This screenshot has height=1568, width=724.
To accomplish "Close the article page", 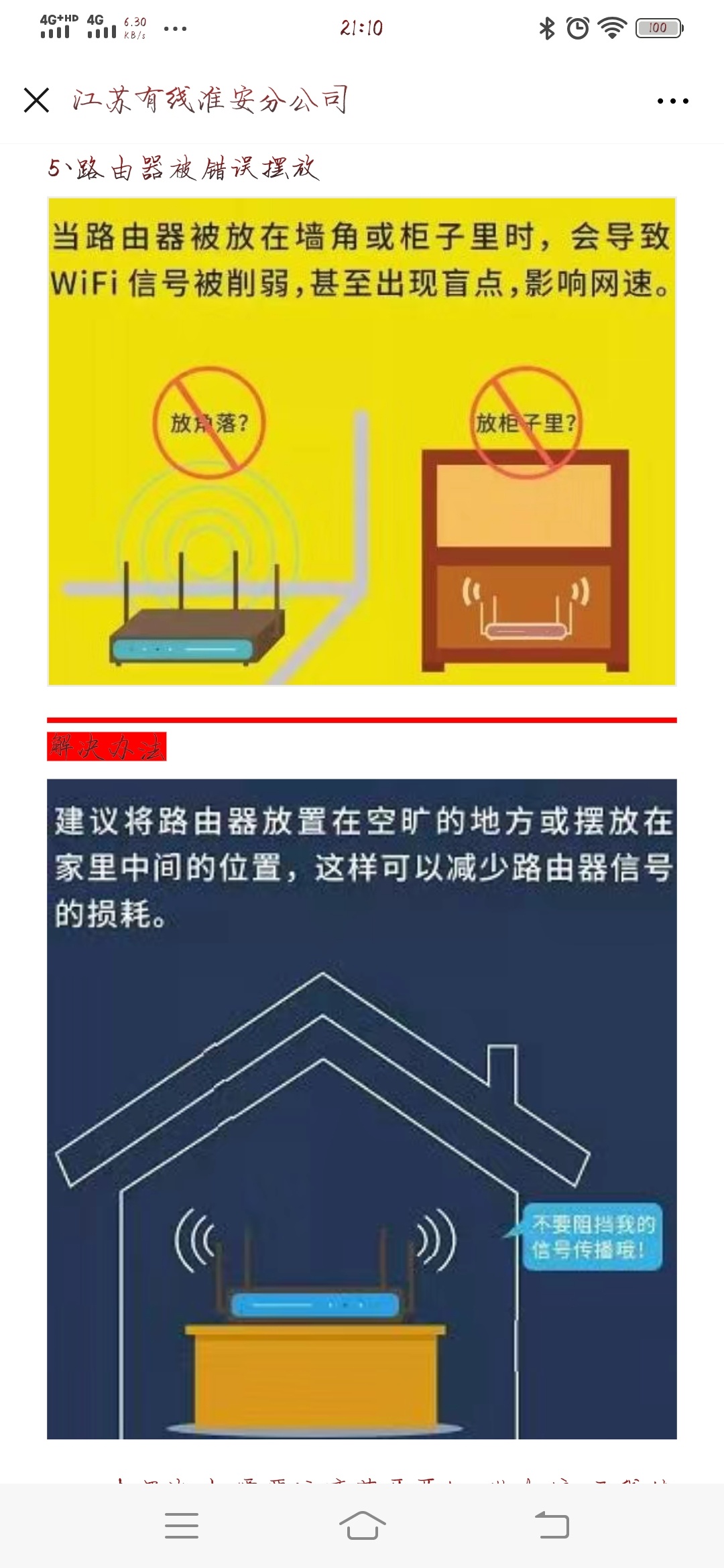I will point(36,101).
